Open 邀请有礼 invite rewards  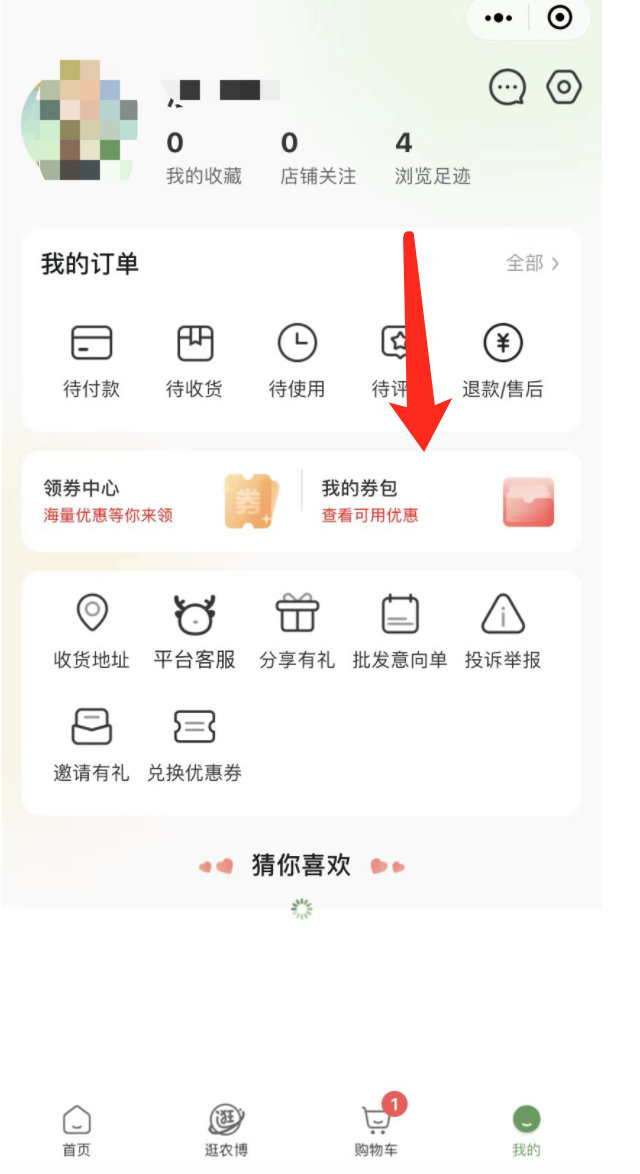coord(91,743)
